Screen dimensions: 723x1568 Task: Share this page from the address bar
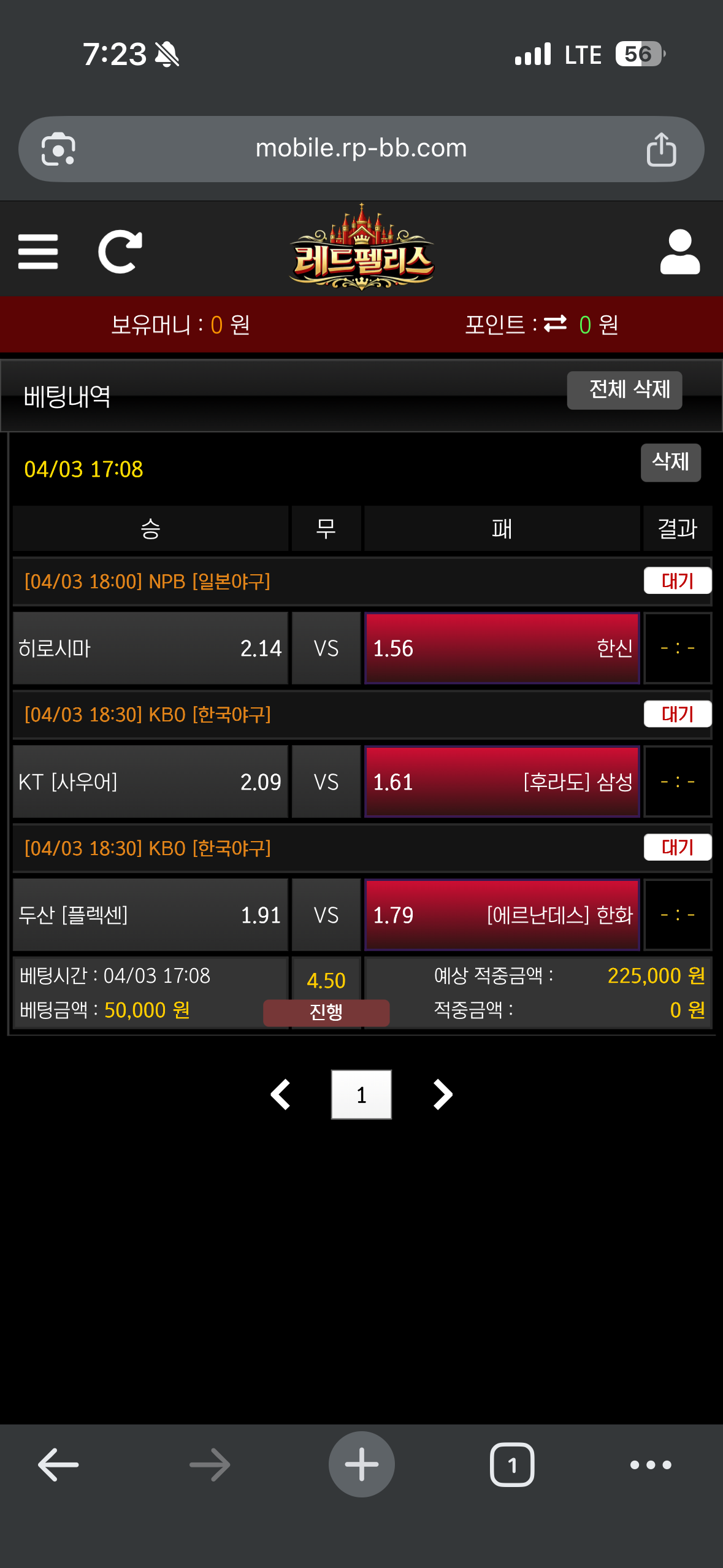(661, 149)
